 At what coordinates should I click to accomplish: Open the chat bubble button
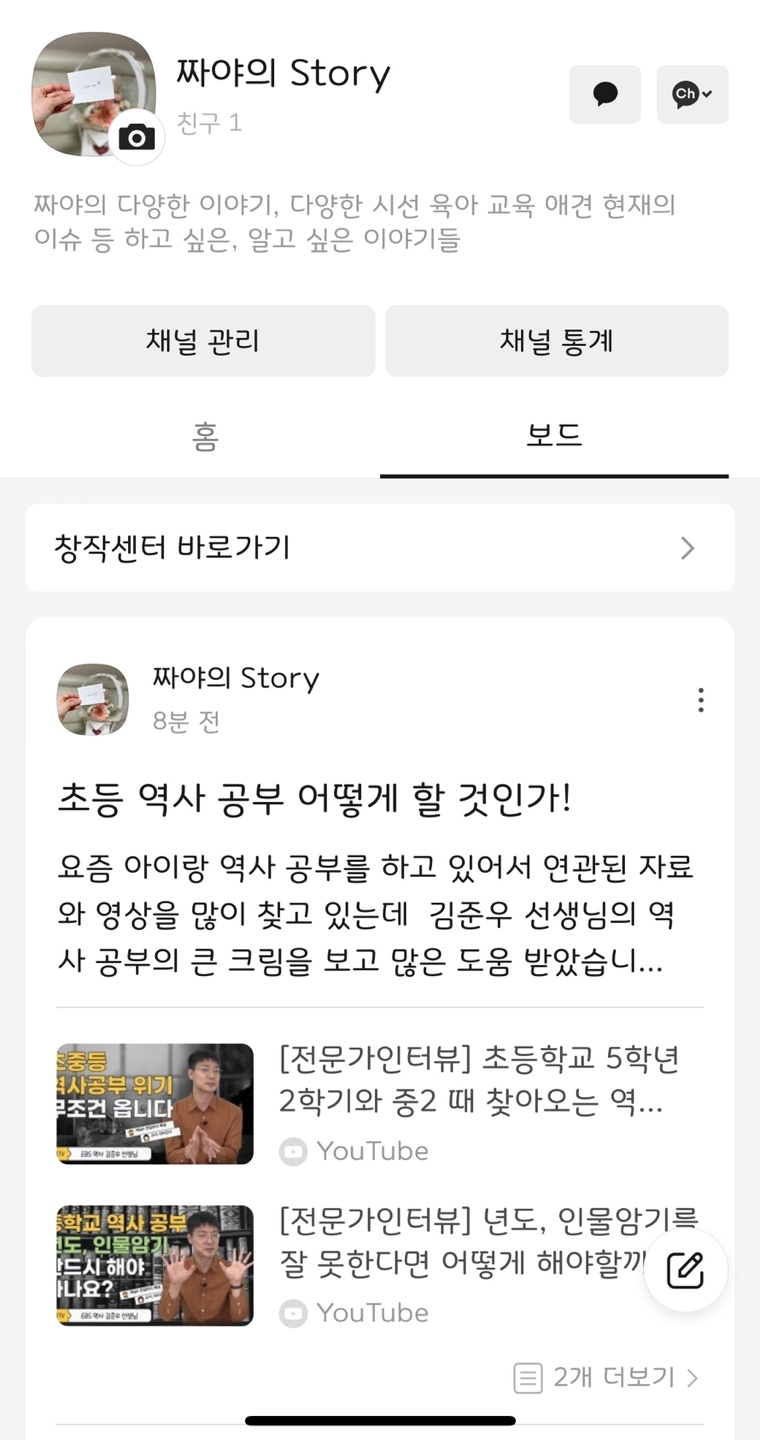click(604, 95)
